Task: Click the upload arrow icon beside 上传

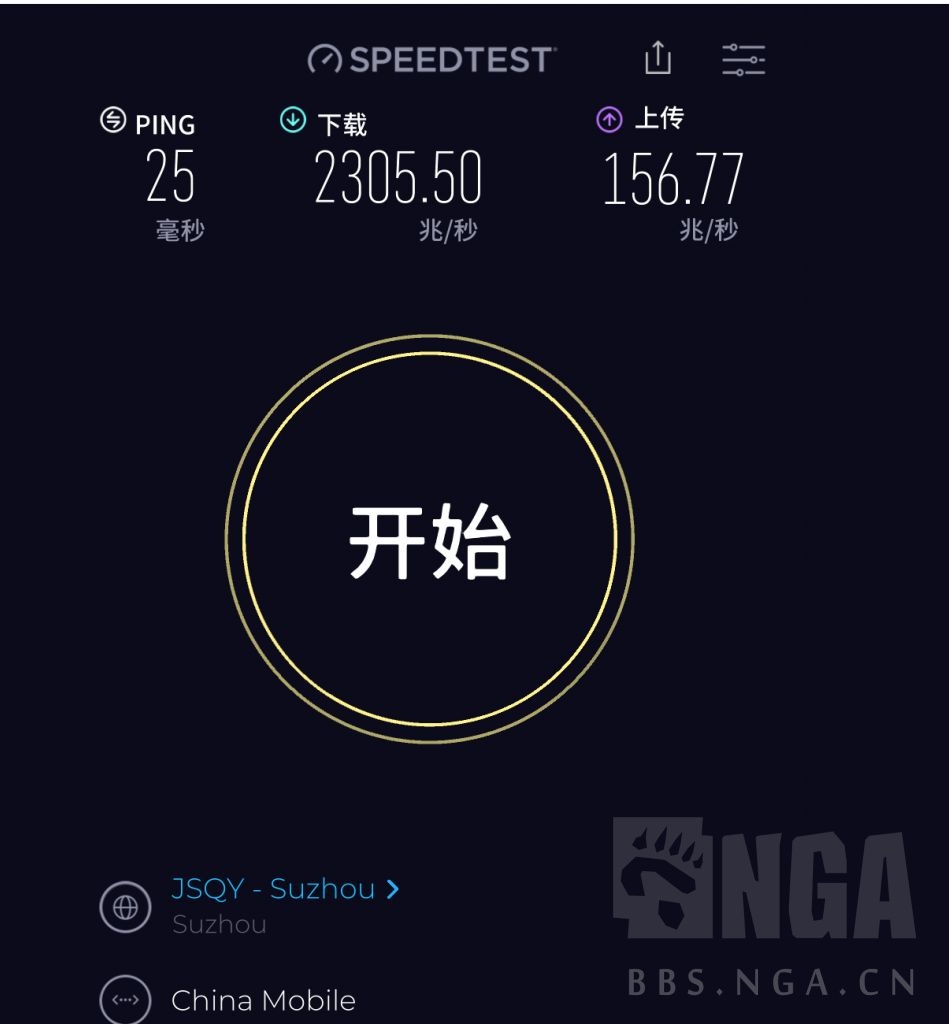Action: (x=608, y=117)
